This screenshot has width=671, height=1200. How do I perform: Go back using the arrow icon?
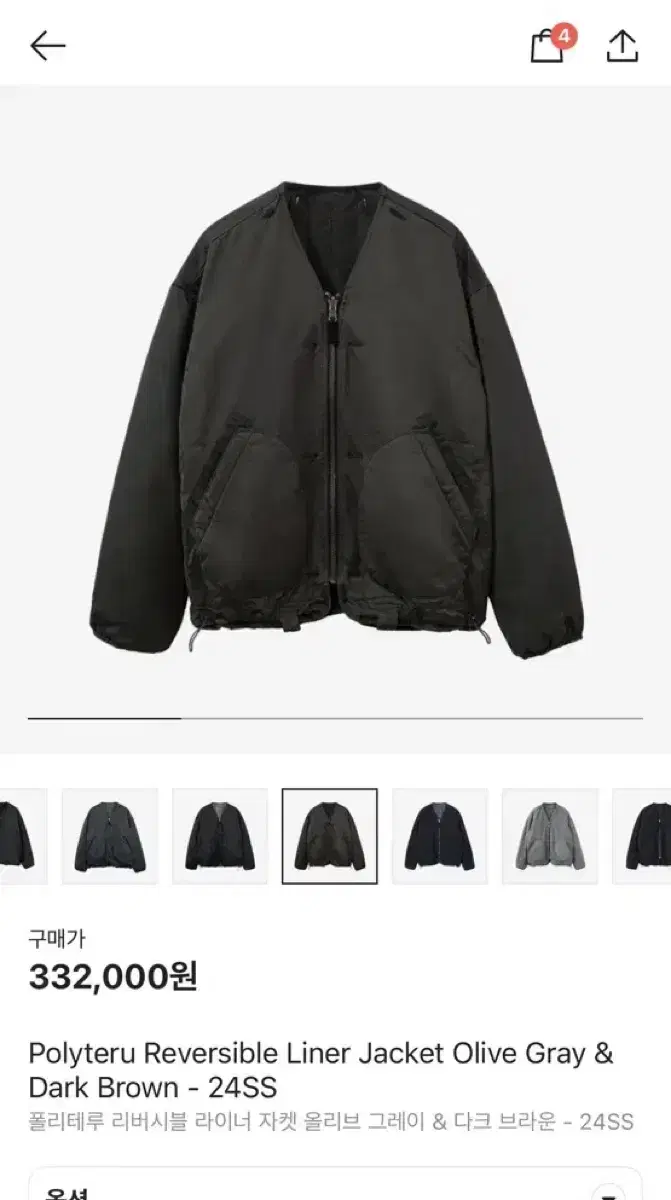tap(47, 45)
